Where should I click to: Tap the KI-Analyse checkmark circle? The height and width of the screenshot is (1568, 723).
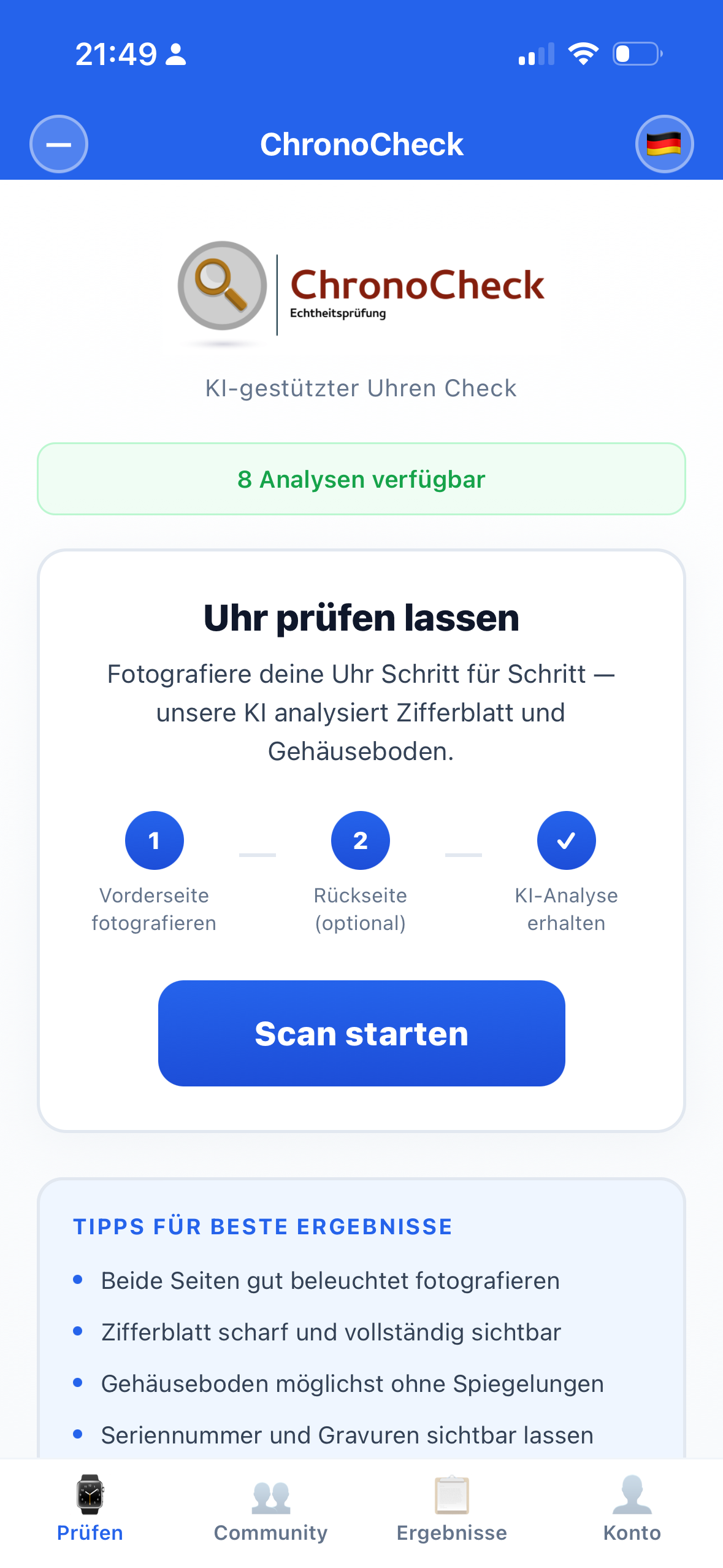tap(566, 840)
